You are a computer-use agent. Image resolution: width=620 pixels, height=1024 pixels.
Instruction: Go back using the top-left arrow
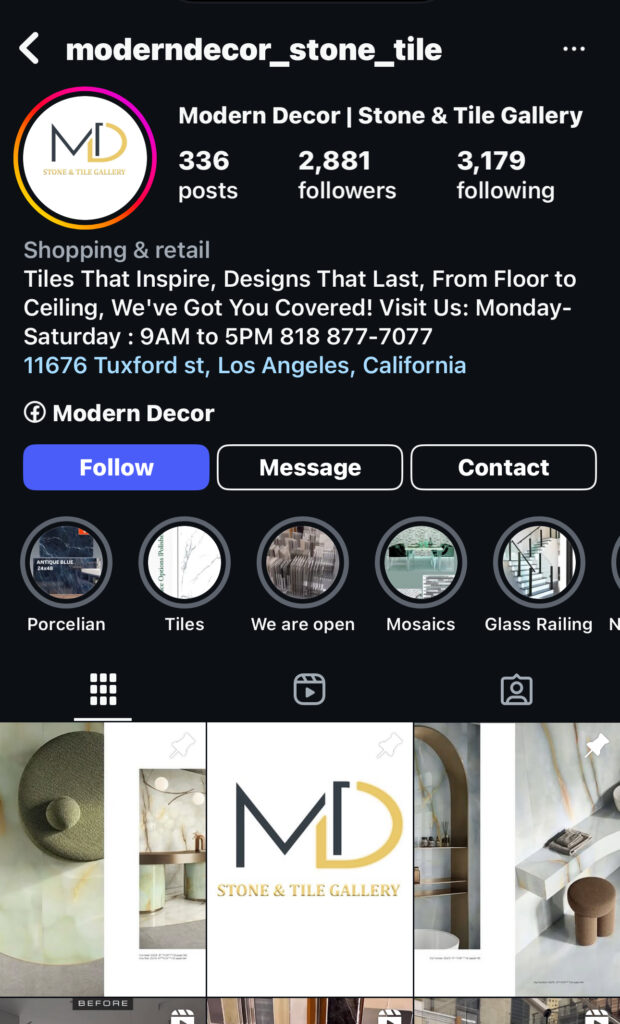click(30, 48)
